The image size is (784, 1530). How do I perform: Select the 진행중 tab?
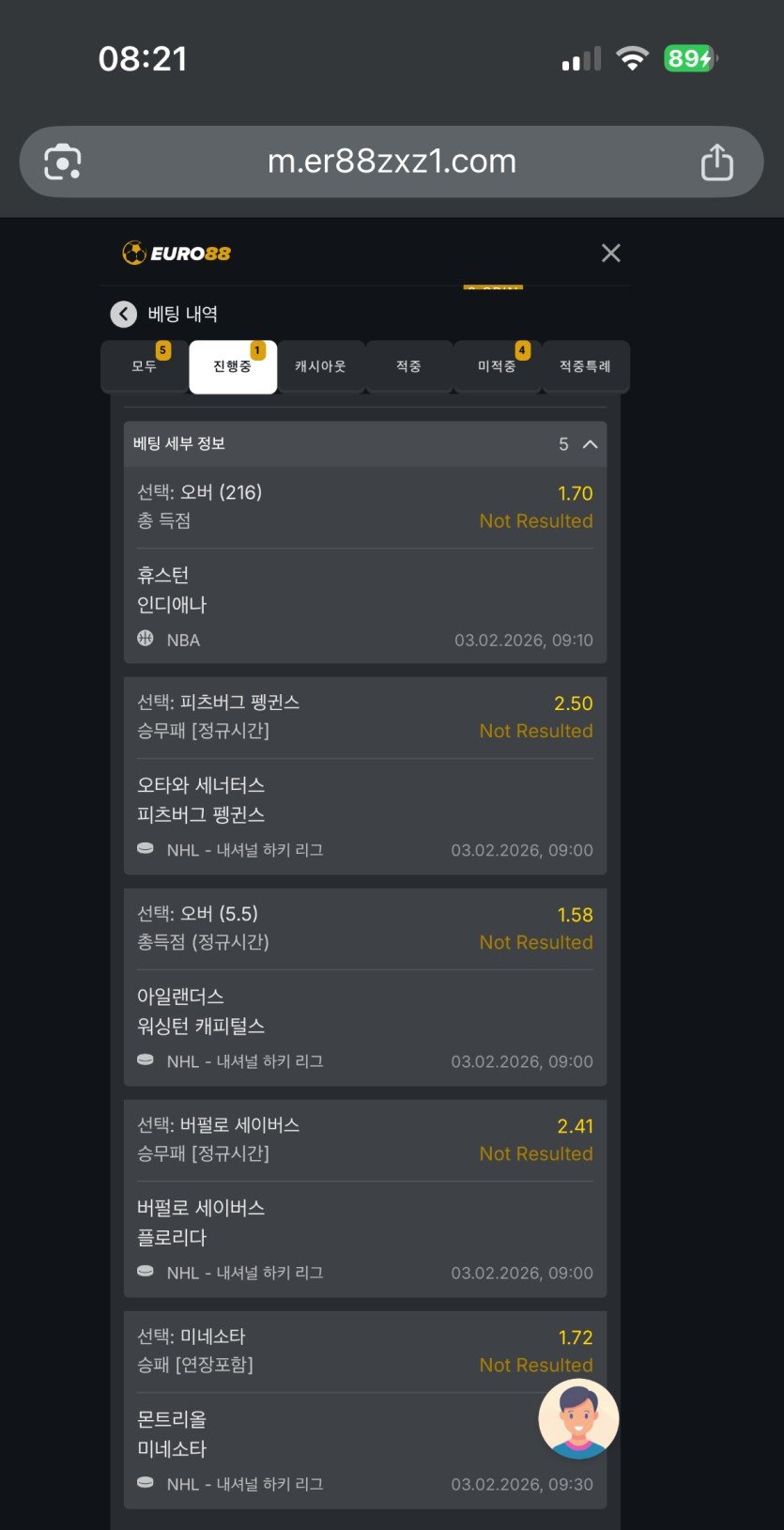pyautogui.click(x=232, y=366)
